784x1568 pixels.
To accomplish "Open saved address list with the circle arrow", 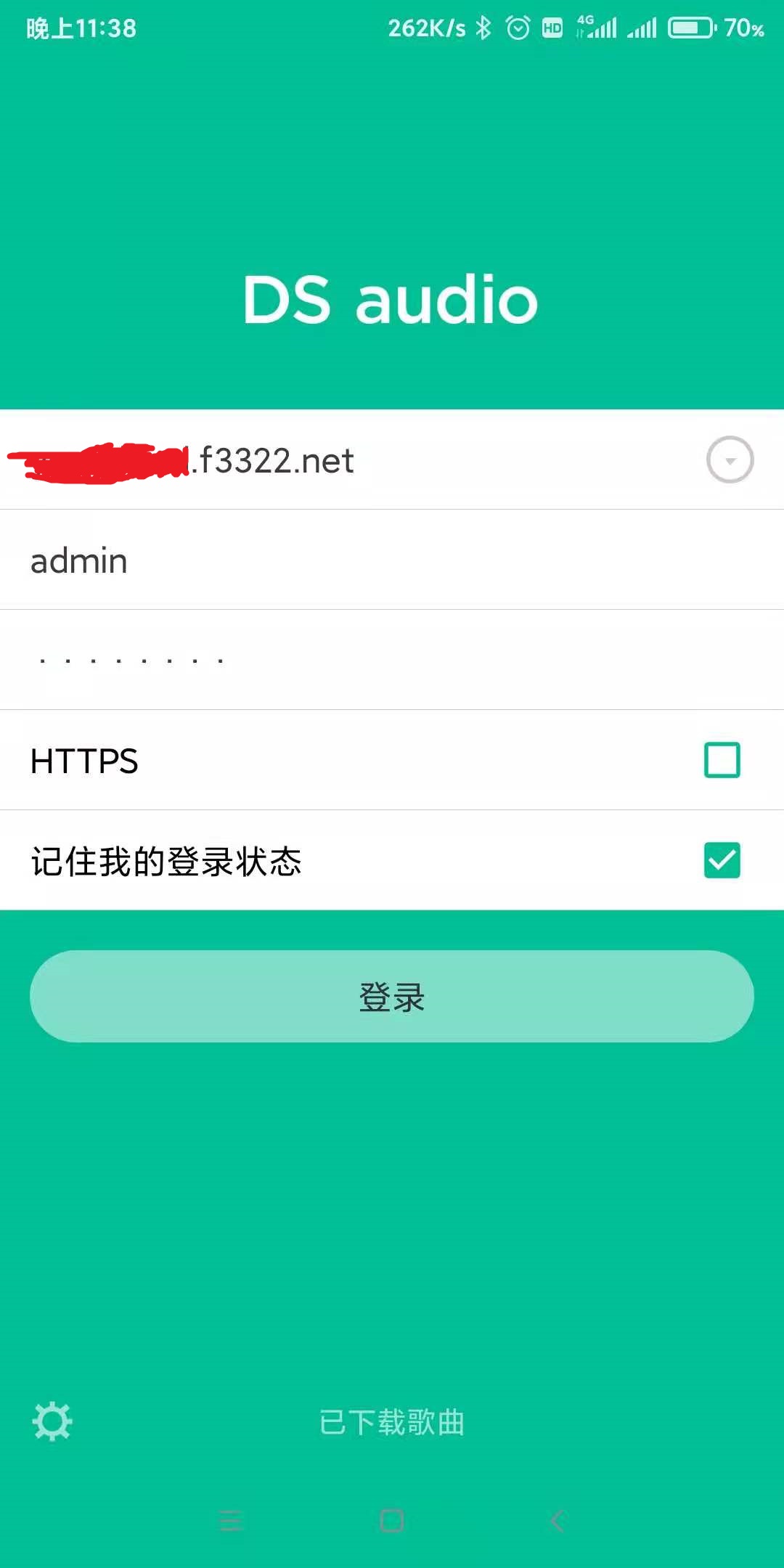I will point(730,459).
